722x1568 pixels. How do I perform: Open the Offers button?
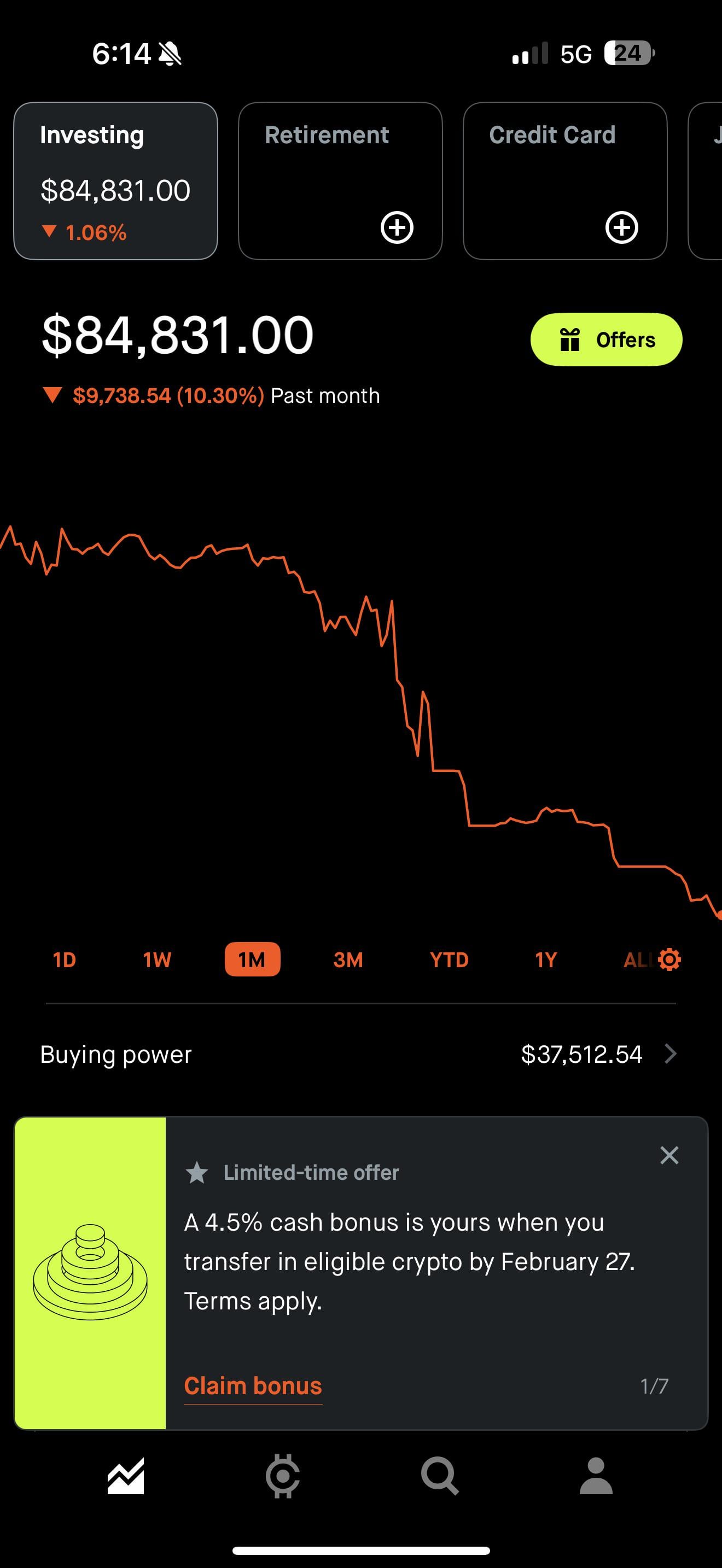(x=605, y=340)
